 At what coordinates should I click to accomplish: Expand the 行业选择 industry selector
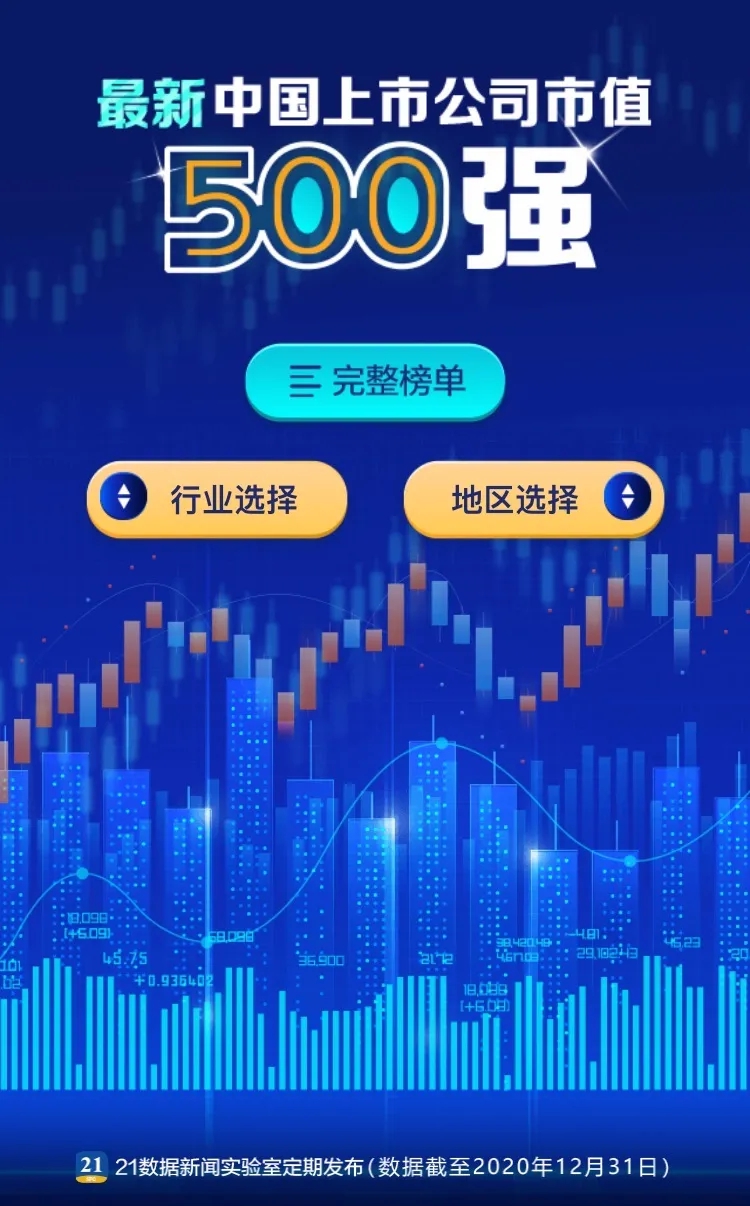(217, 498)
